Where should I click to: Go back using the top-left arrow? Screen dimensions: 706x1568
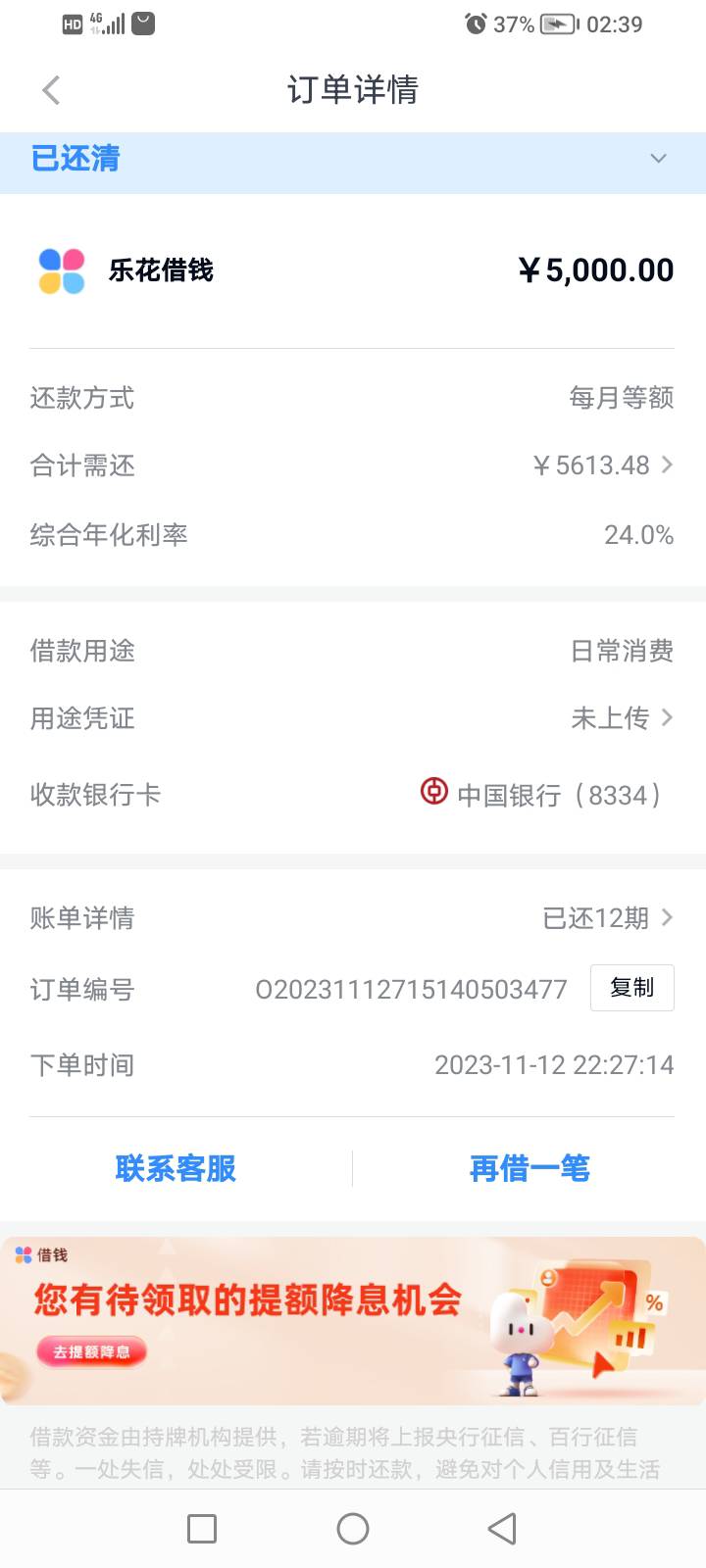52,90
